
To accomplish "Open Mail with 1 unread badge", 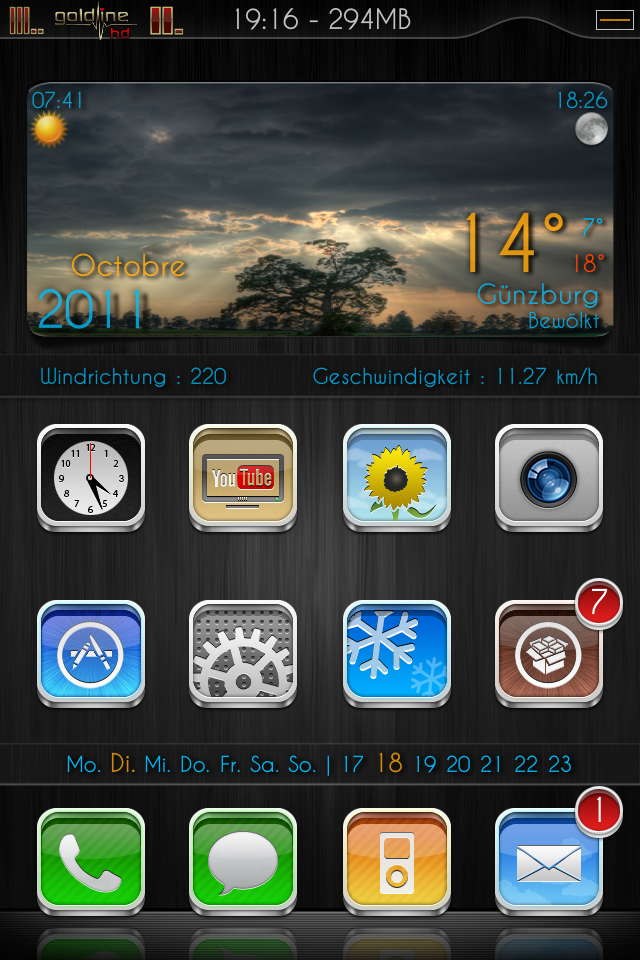I will coord(549,860).
